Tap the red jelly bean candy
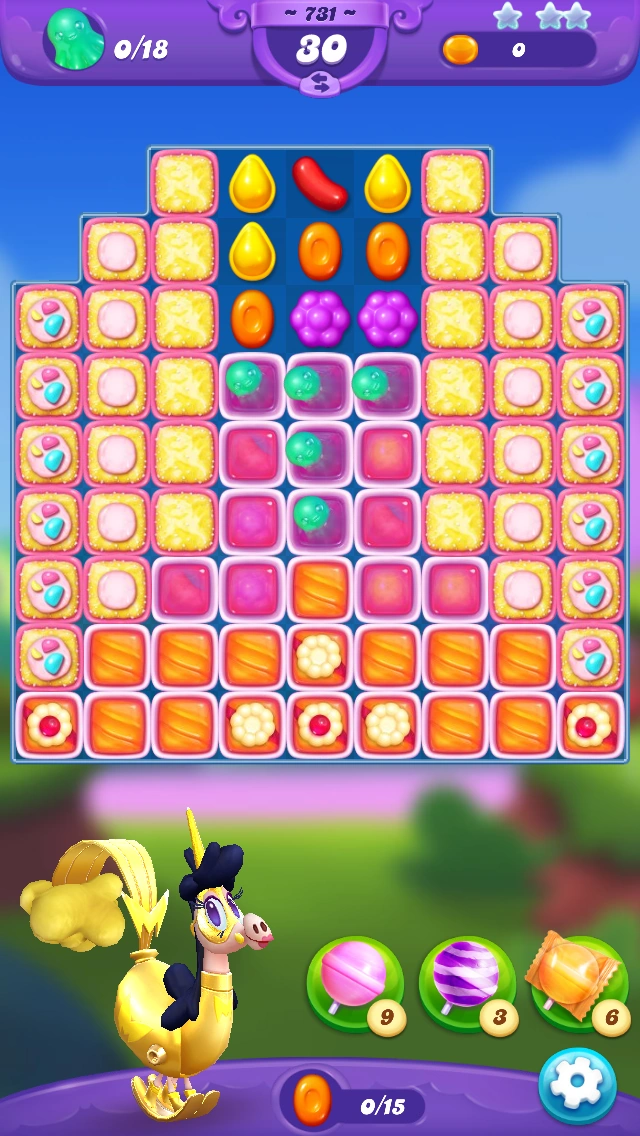The width and height of the screenshot is (640, 1136). 320,183
